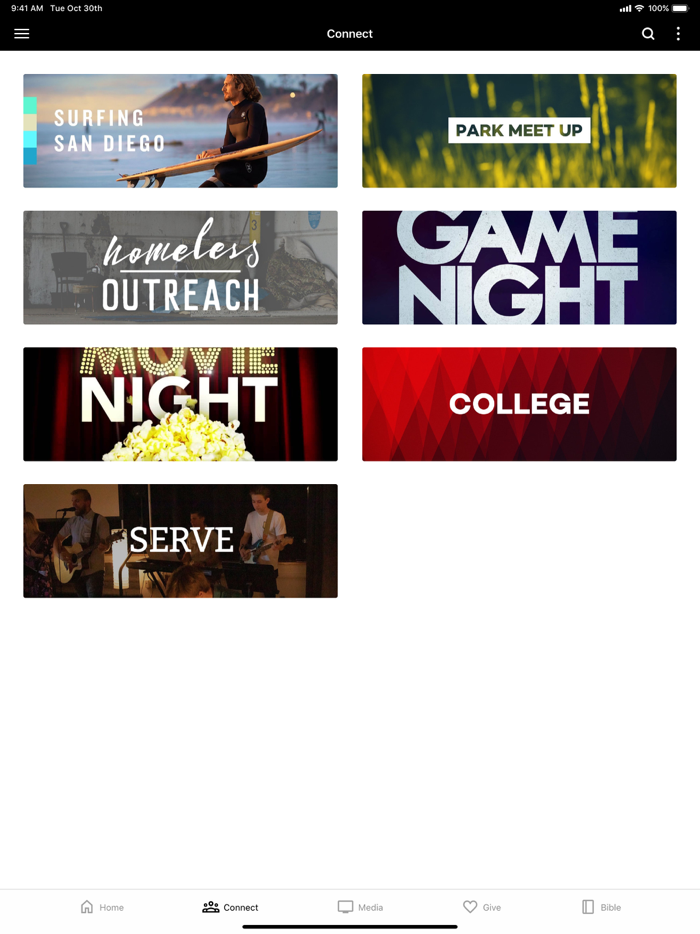The width and height of the screenshot is (700, 934).
Task: Choose the Movie Night tile
Action: (x=180, y=404)
